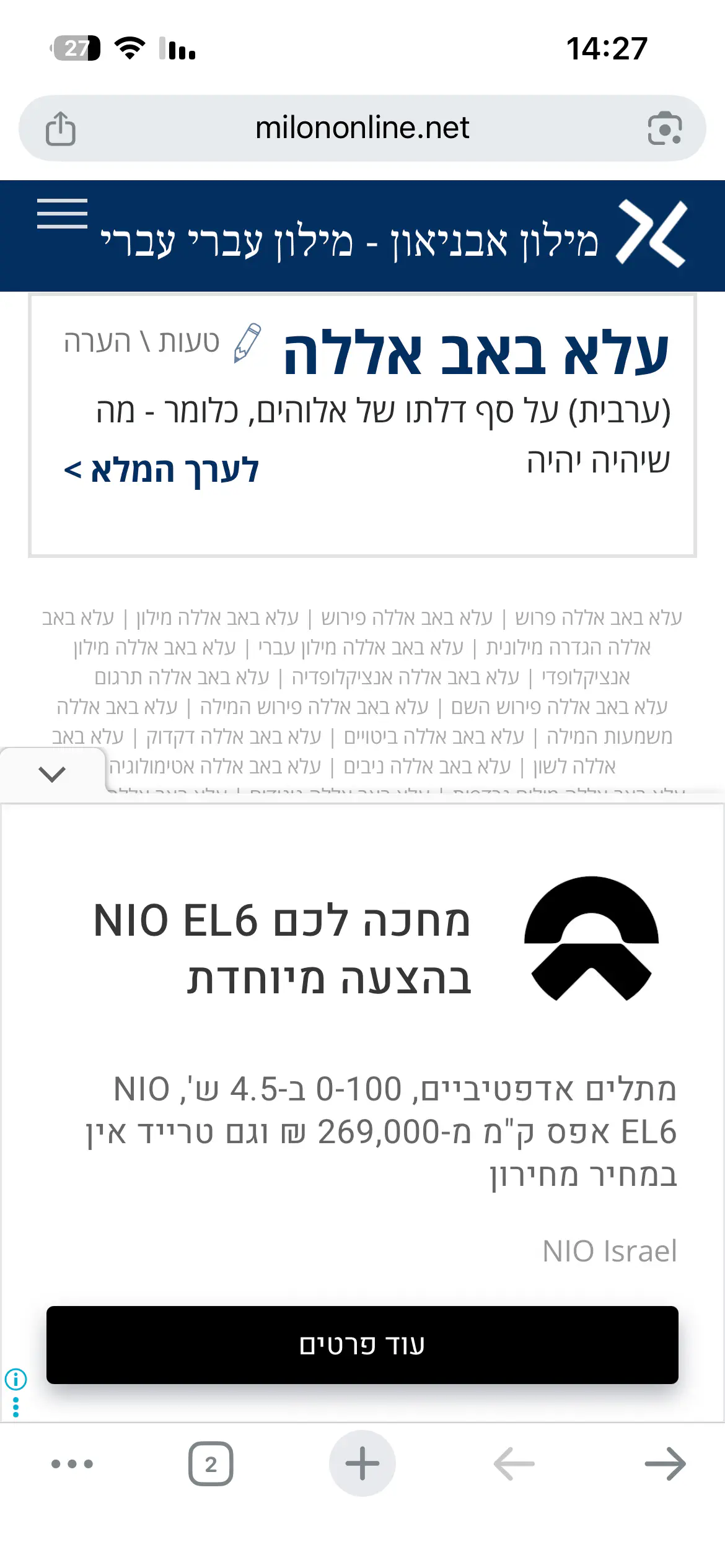Viewport: 725px width, 1568px height.
Task: Share this page from address bar
Action: tap(61, 129)
